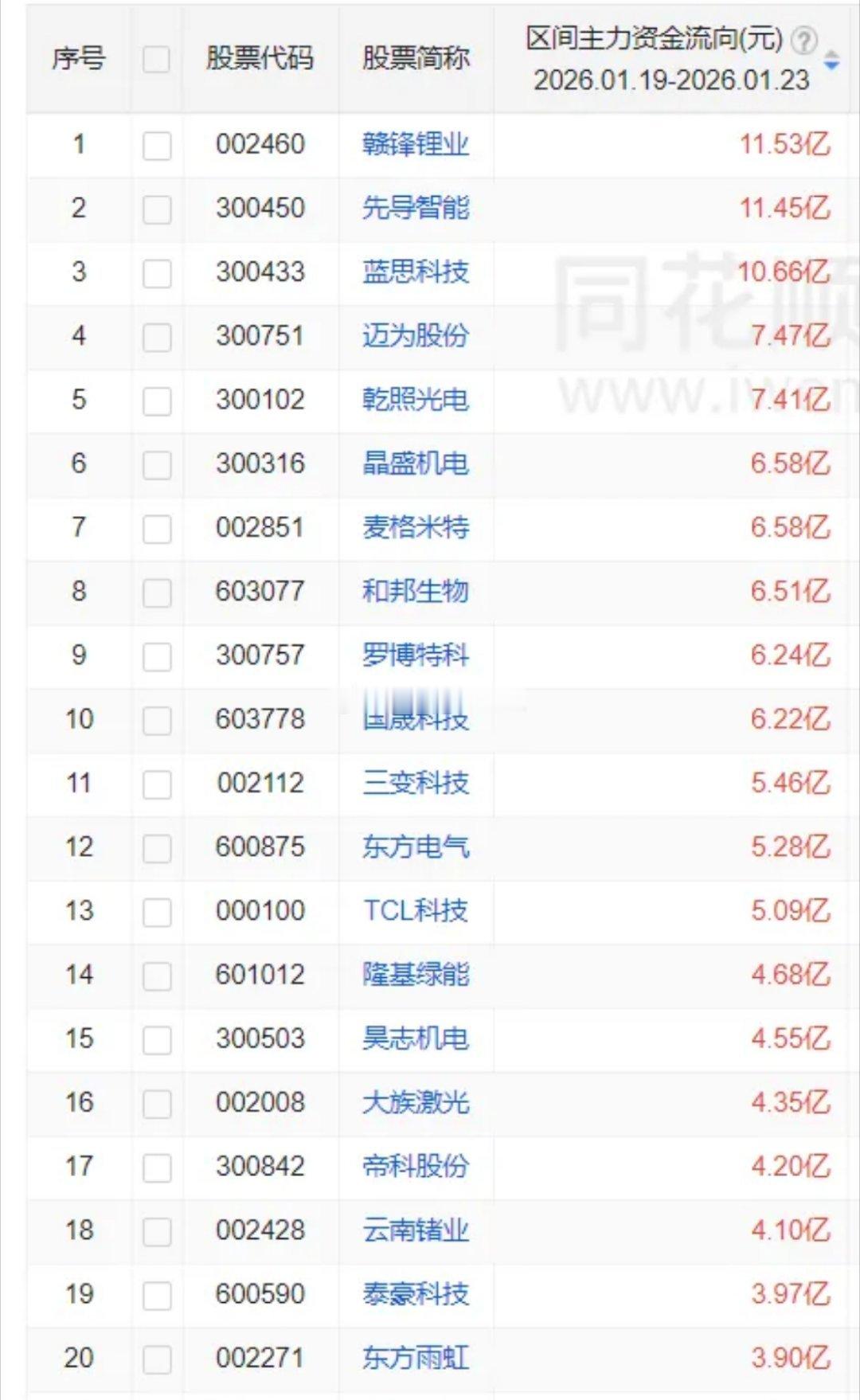The image size is (860, 1400).
Task: Check the checkbox for 赣锋锂业 row
Action: click(x=156, y=145)
